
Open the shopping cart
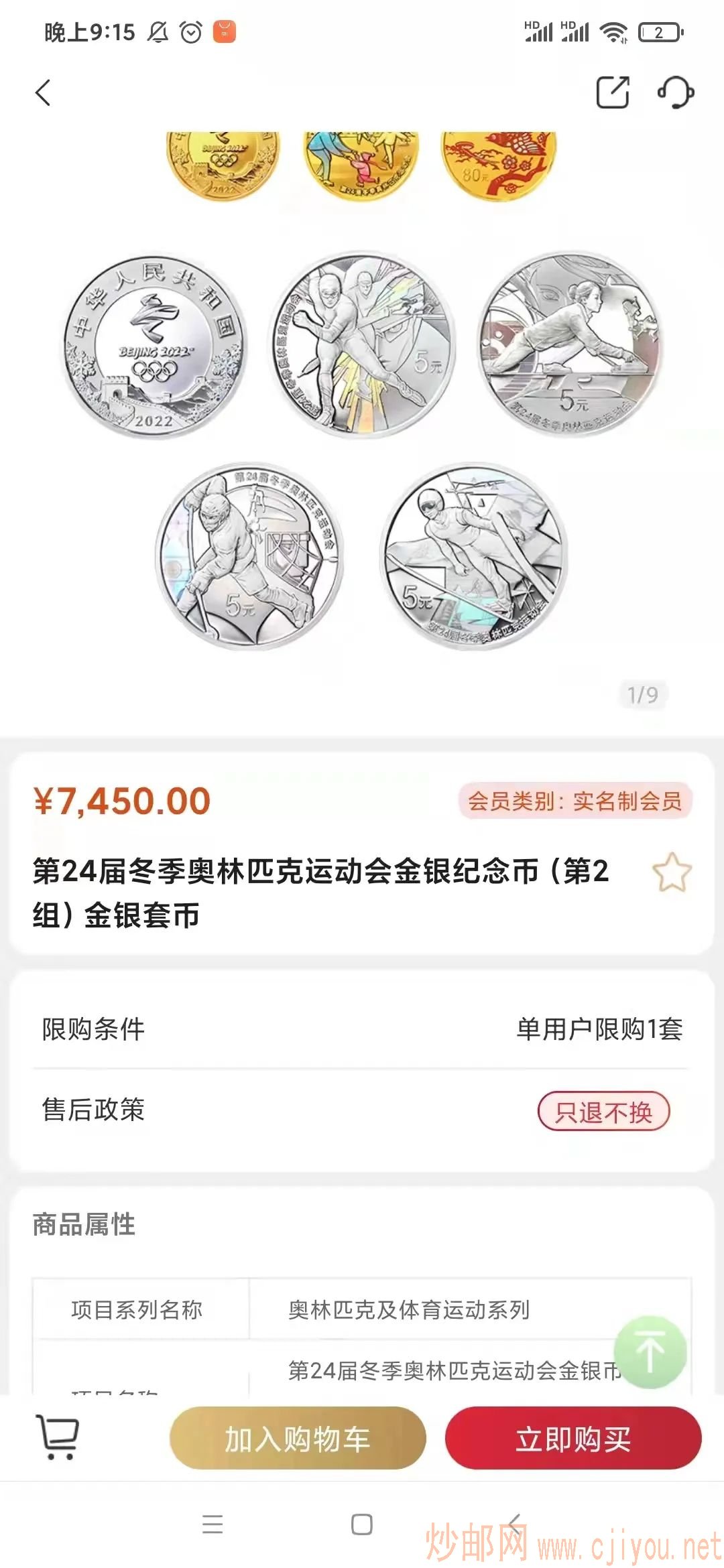58,1437
